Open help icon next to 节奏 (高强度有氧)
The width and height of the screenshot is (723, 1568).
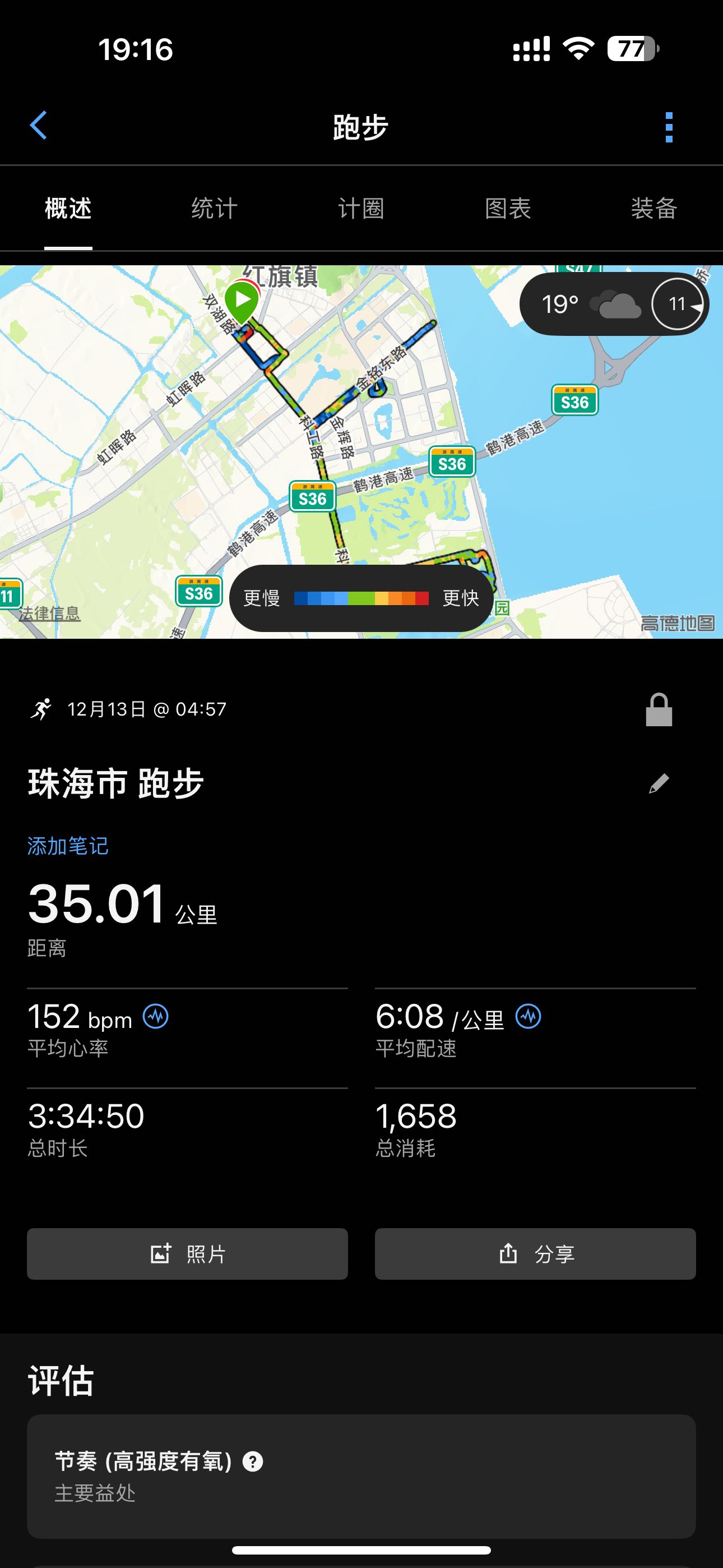tap(253, 1461)
